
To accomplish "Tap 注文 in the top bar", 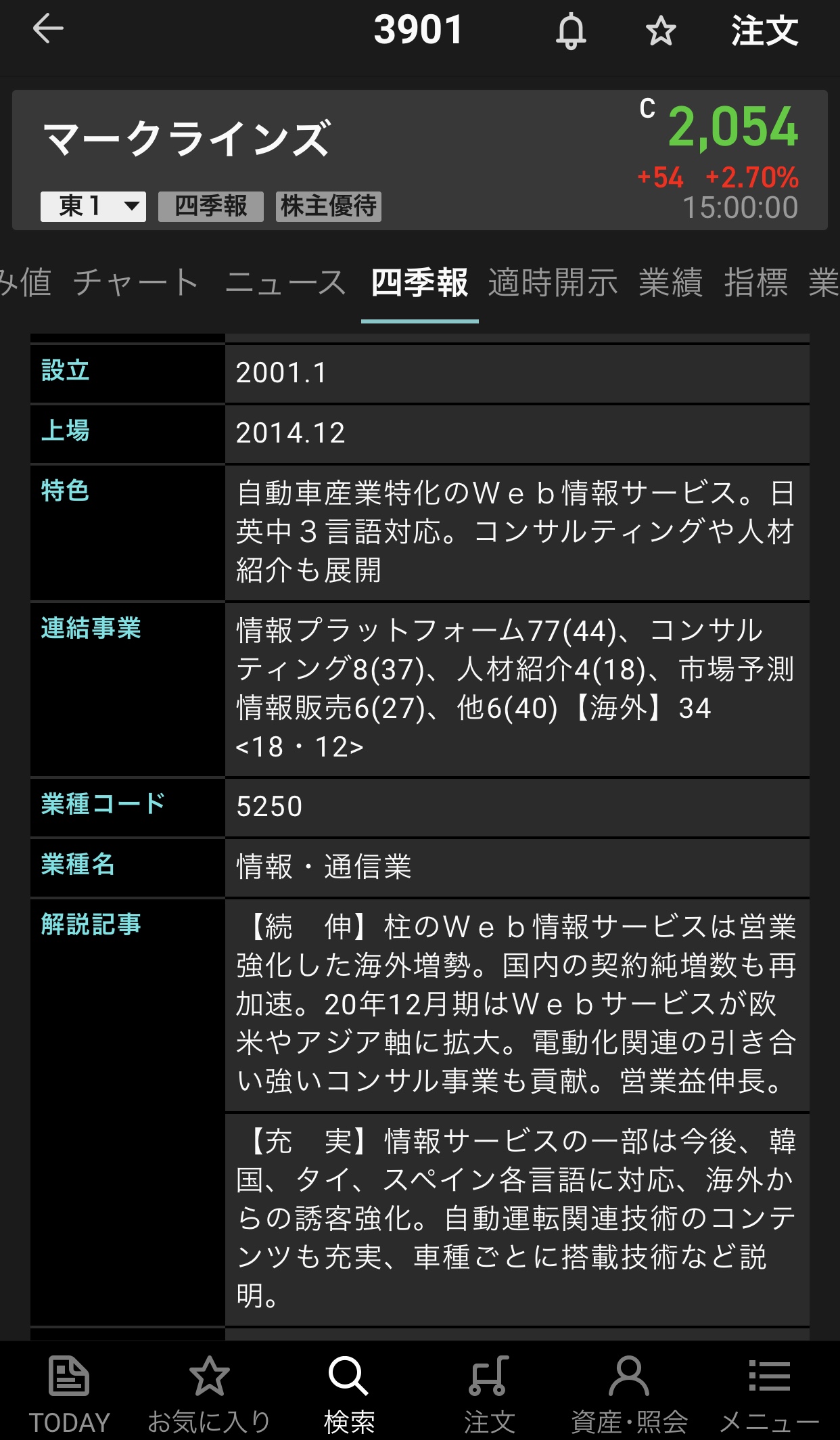I will pyautogui.click(x=764, y=31).
